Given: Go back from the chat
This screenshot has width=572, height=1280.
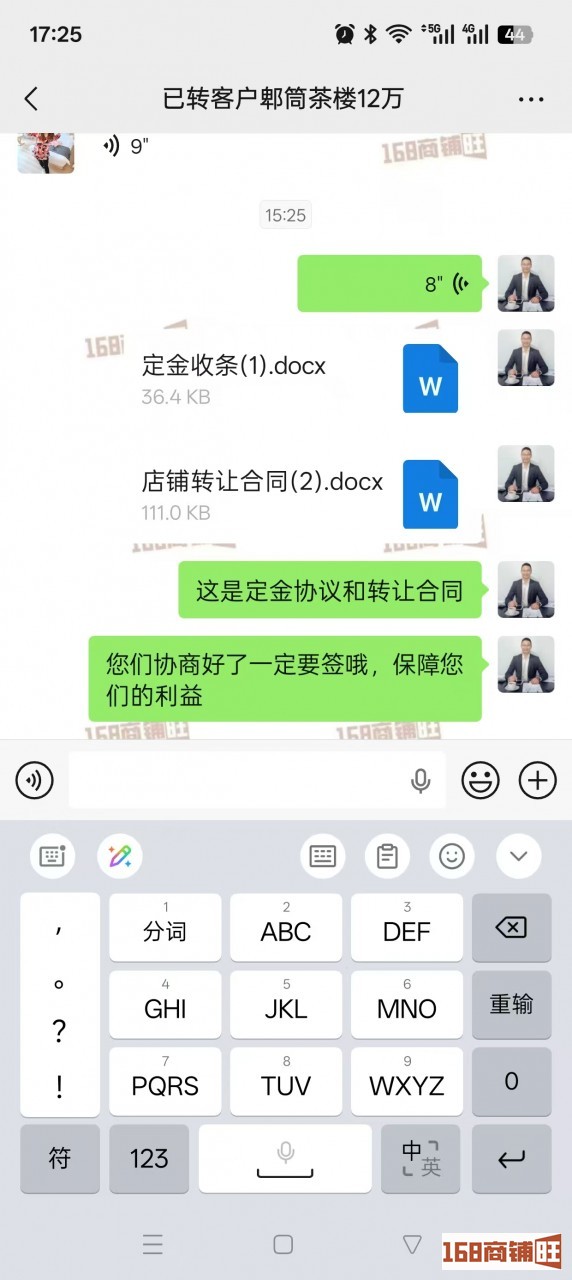Looking at the screenshot, I should [x=31, y=98].
